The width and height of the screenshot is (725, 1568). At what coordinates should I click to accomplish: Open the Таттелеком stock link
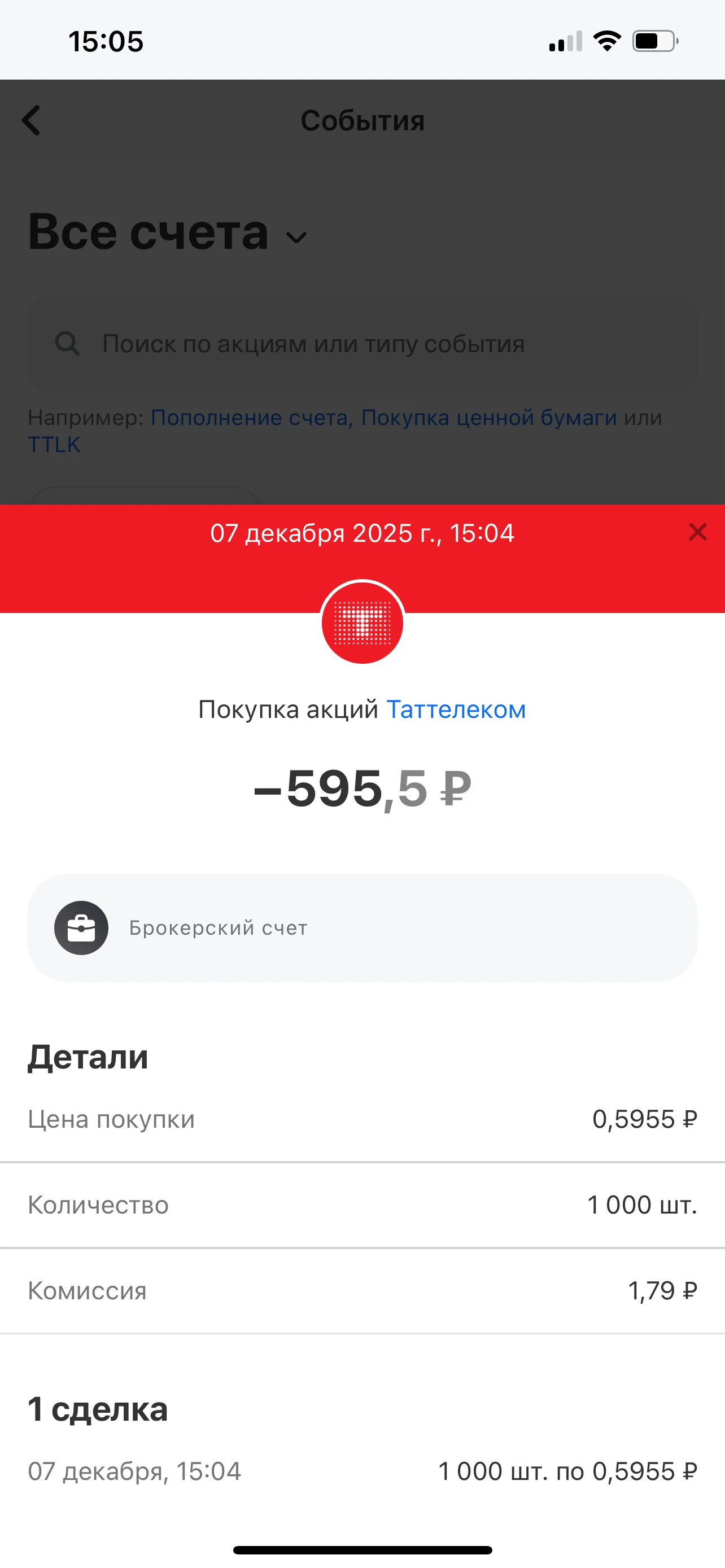coord(456,709)
